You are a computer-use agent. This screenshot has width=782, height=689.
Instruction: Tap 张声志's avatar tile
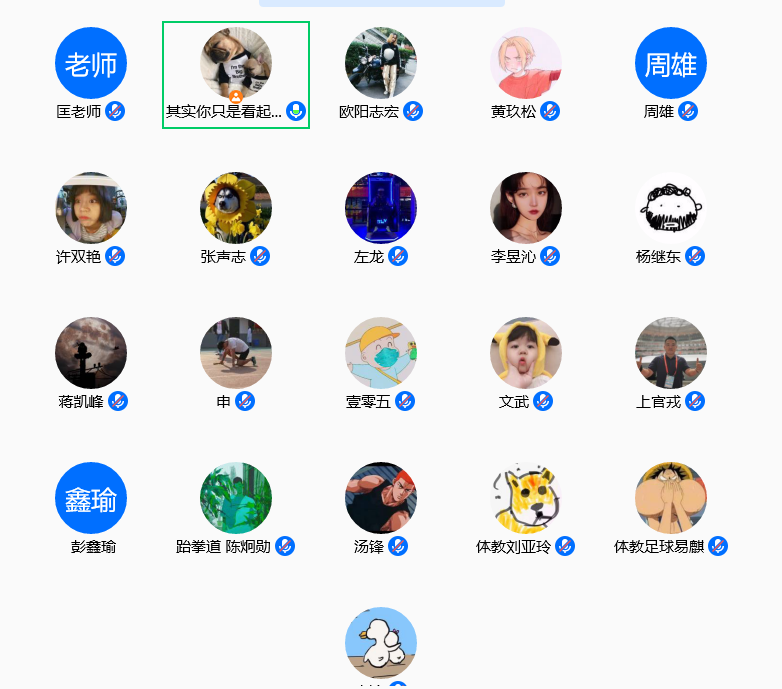click(x=236, y=208)
